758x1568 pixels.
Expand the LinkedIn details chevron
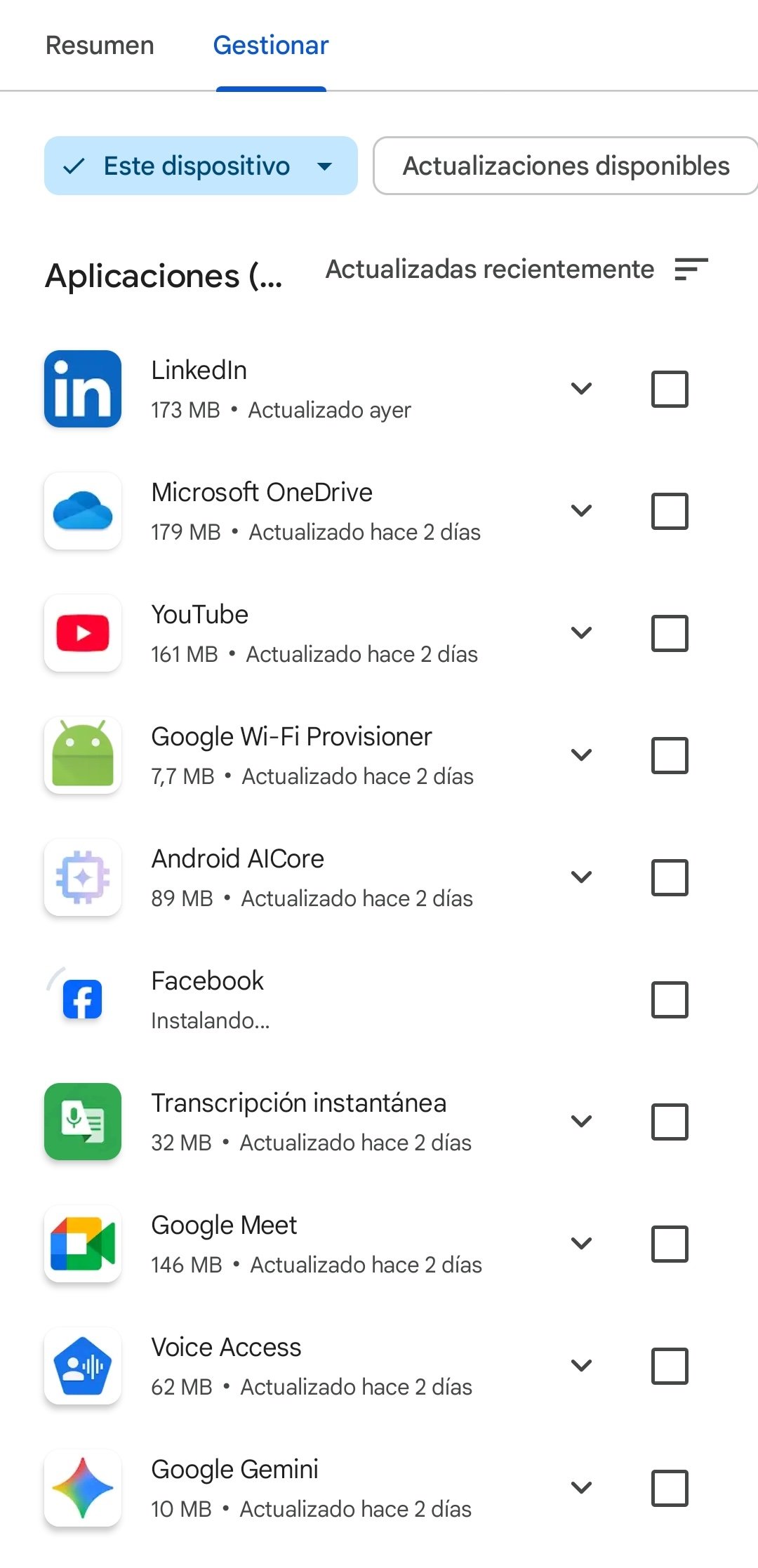click(581, 388)
